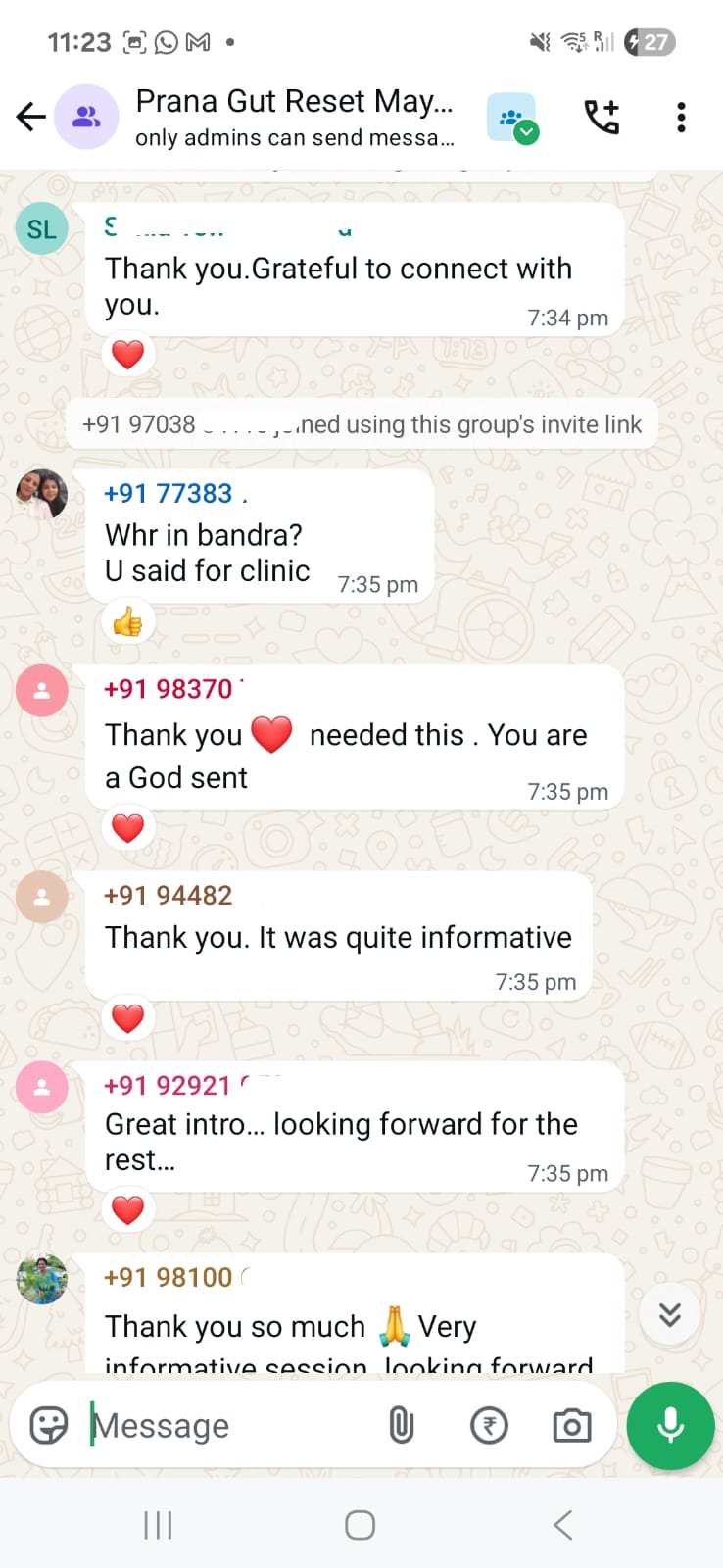Screen dimensions: 723x1568
Task: Tap the system home button
Action: pyautogui.click(x=360, y=1525)
